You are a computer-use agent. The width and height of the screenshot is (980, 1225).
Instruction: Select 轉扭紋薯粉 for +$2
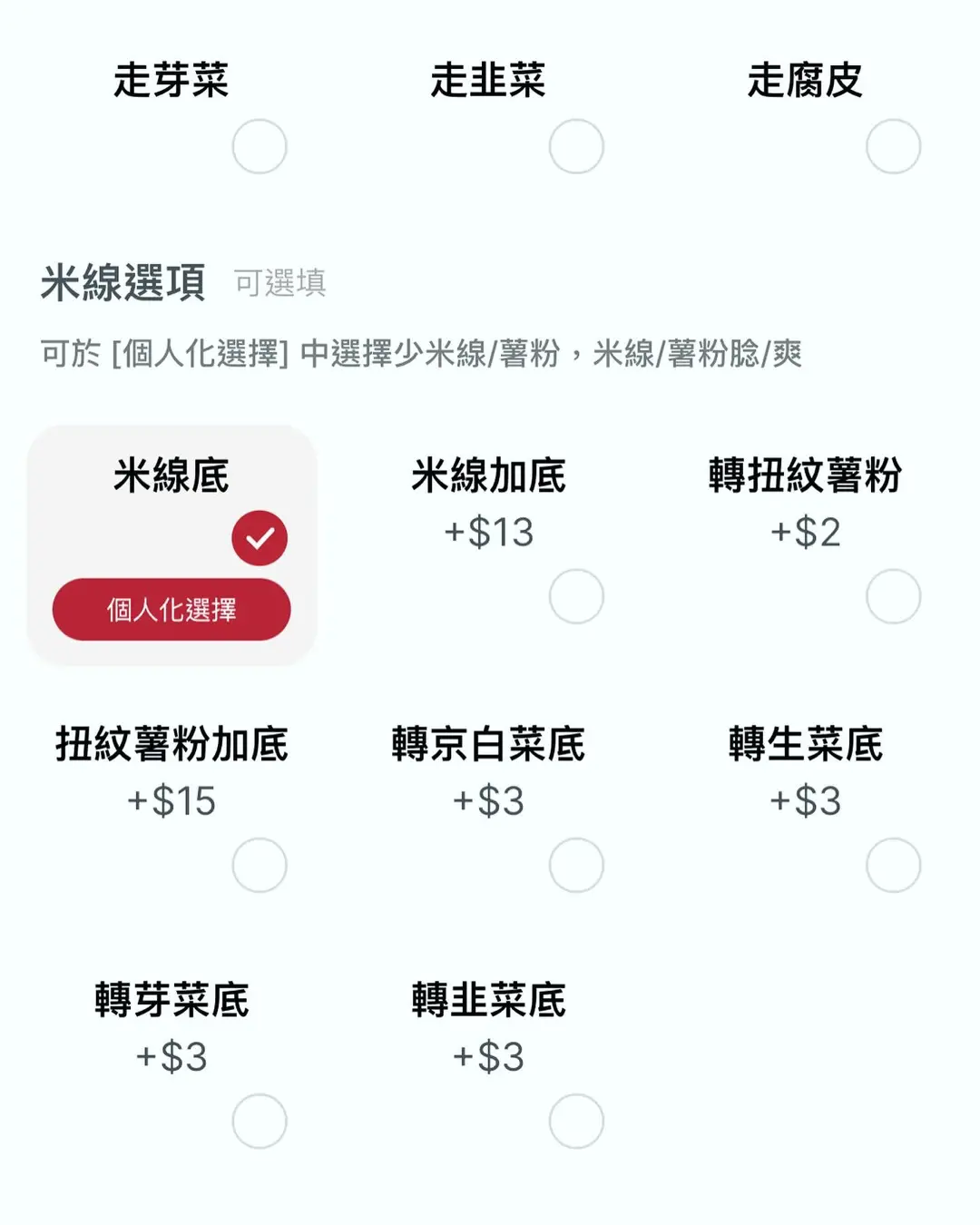pos(893,596)
